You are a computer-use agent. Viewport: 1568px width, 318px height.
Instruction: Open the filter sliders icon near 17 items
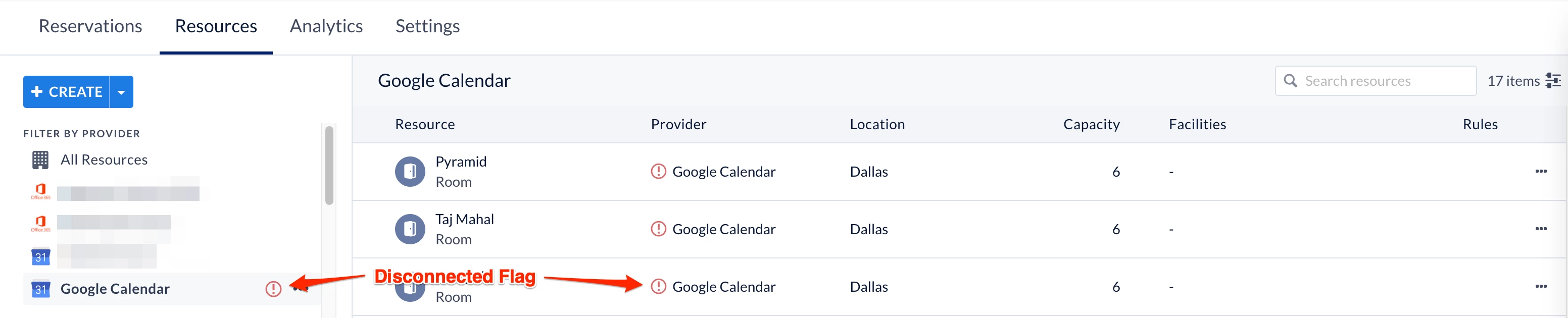coord(1553,81)
